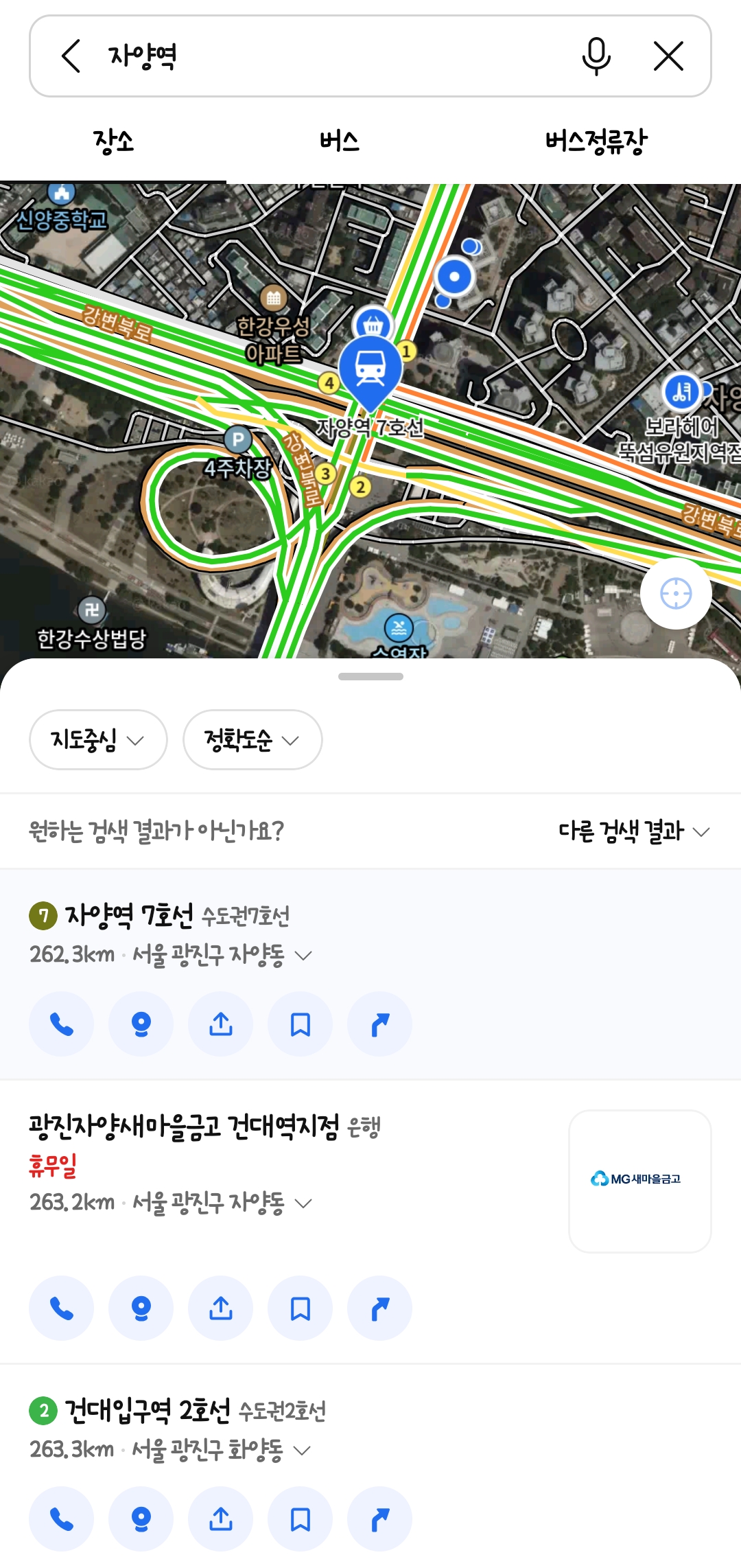The height and width of the screenshot is (1568, 741).
Task: Get directions to 광진자양새마을금고 건대역지점
Action: point(379,1308)
